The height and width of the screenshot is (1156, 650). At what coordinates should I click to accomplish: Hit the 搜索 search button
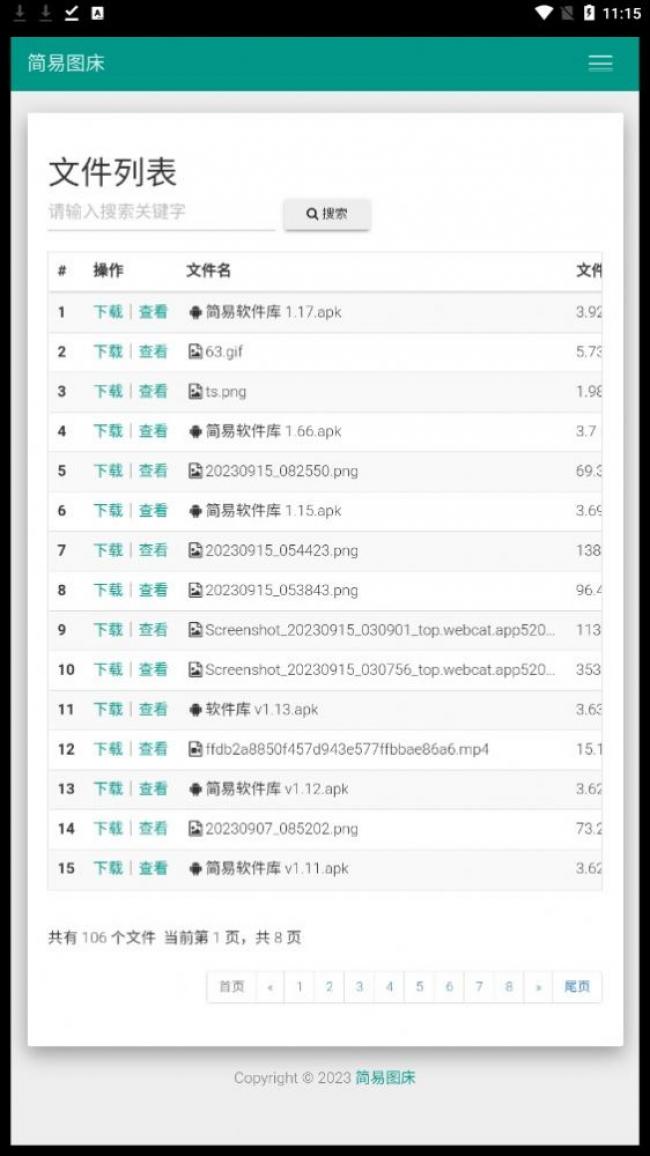click(x=327, y=214)
